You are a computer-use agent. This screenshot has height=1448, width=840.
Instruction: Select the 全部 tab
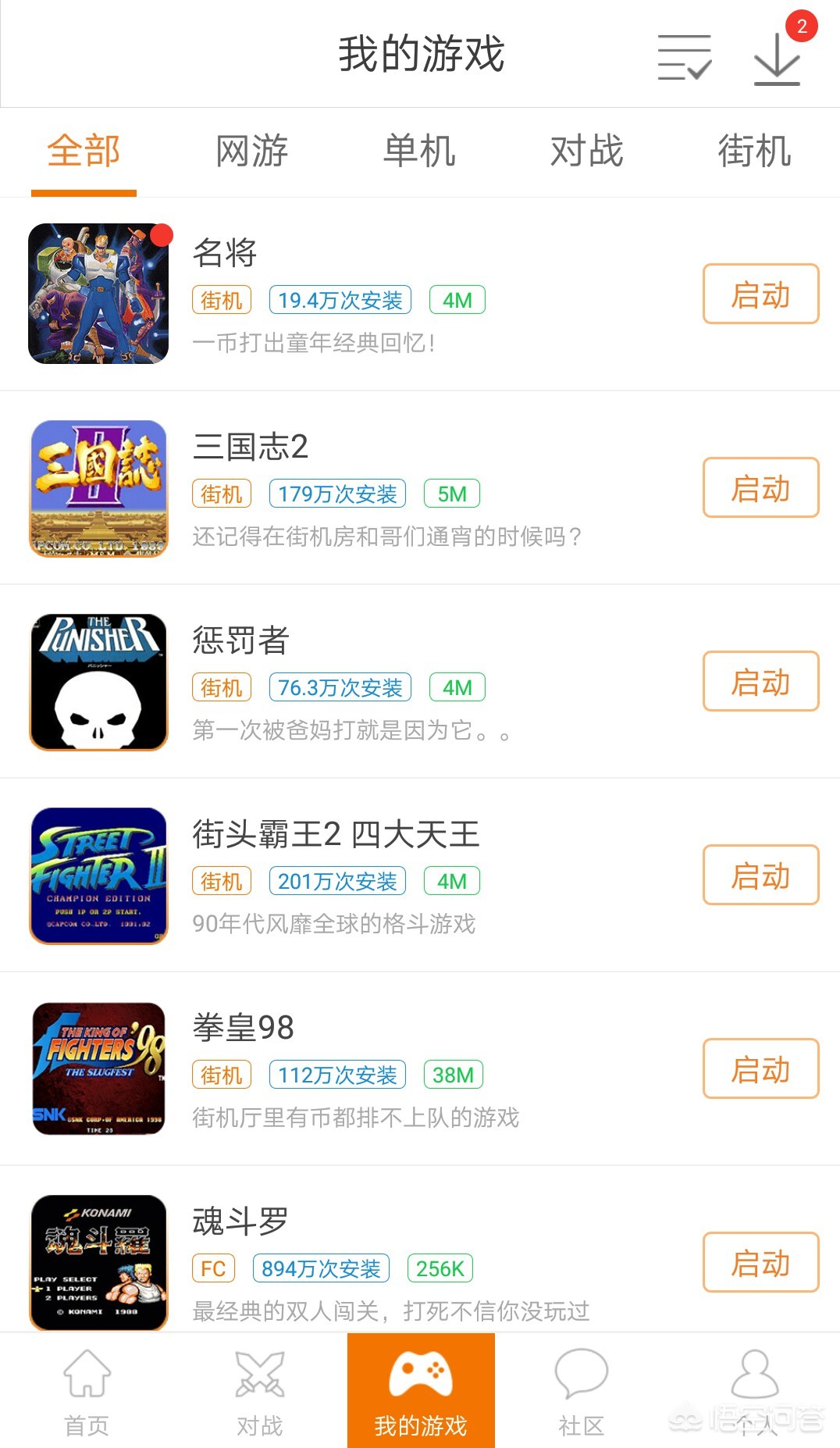(x=84, y=151)
